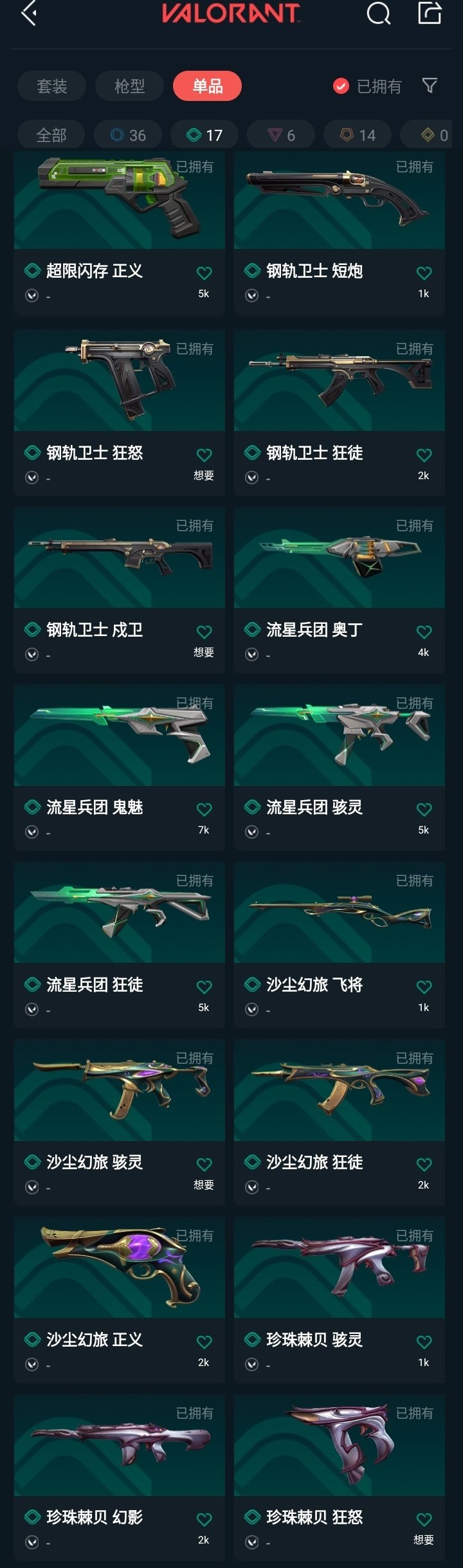
Task: Switch to the 套装 tab
Action: [x=51, y=86]
